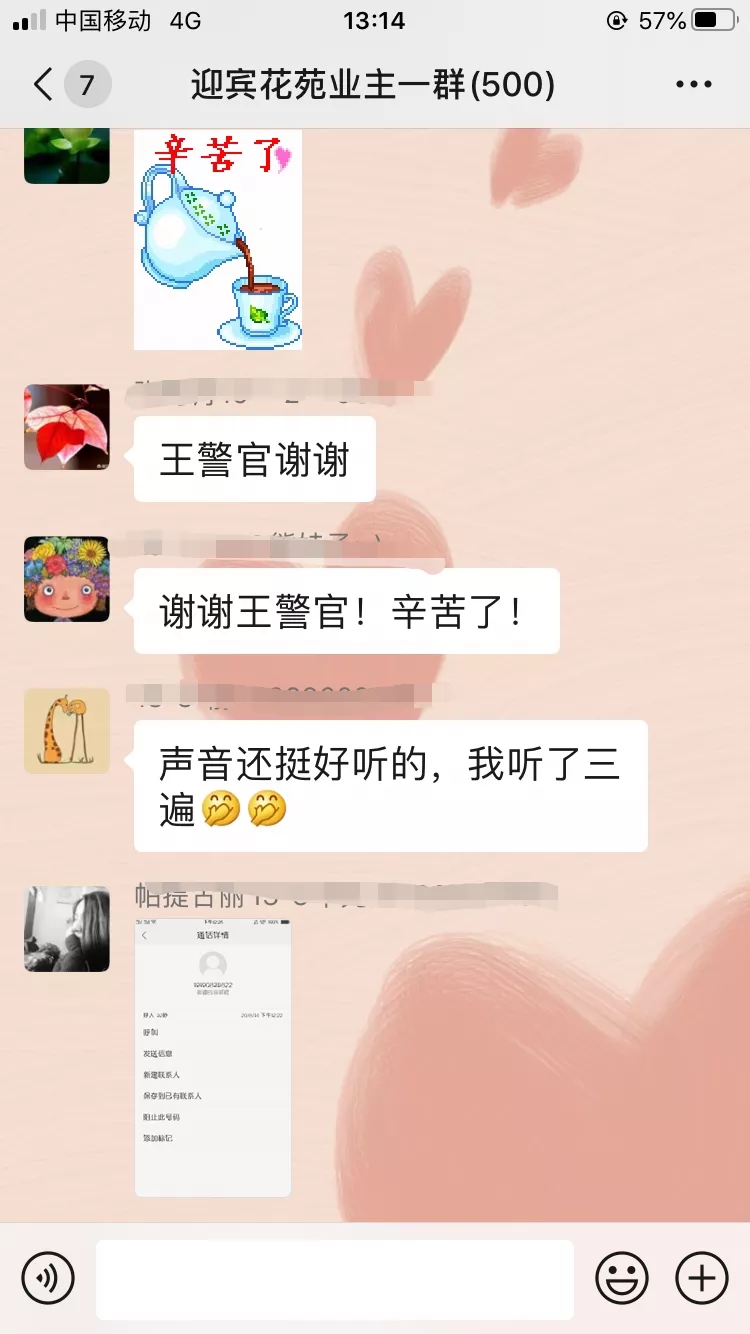Open flower-hair doll avatar's profile
750x1334 pixels.
67,579
